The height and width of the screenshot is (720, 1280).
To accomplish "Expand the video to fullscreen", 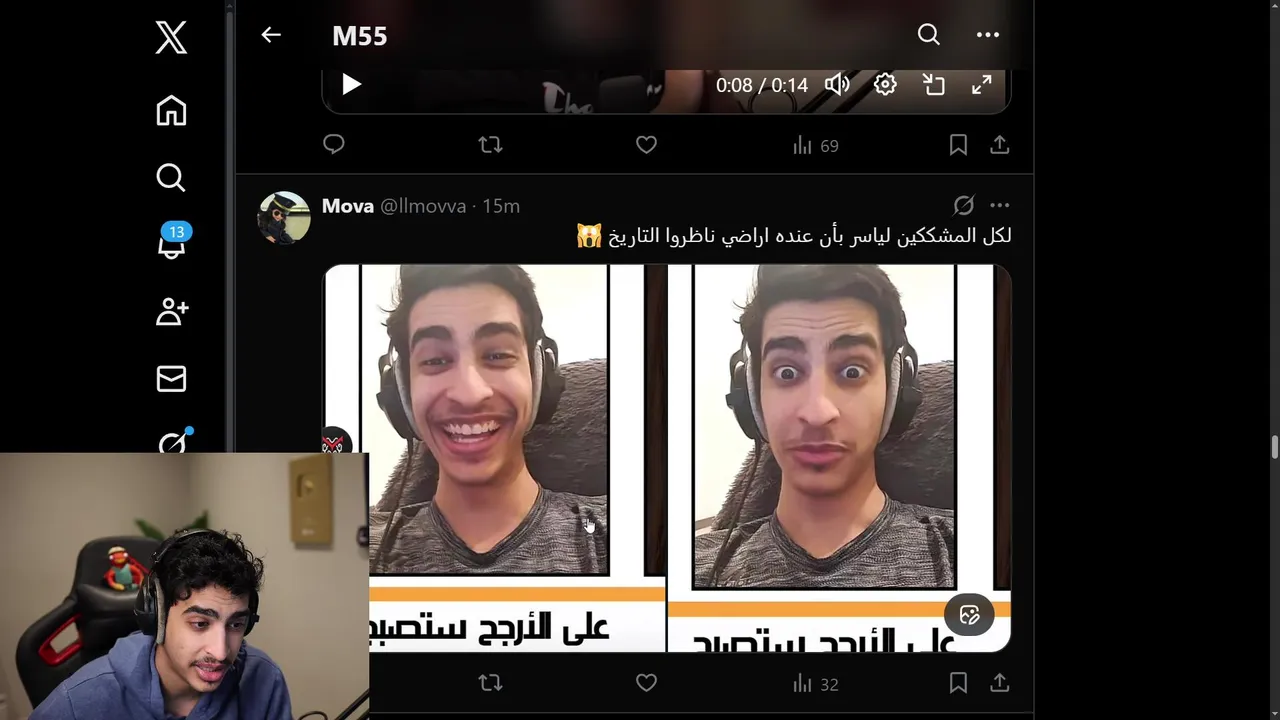I will point(982,85).
